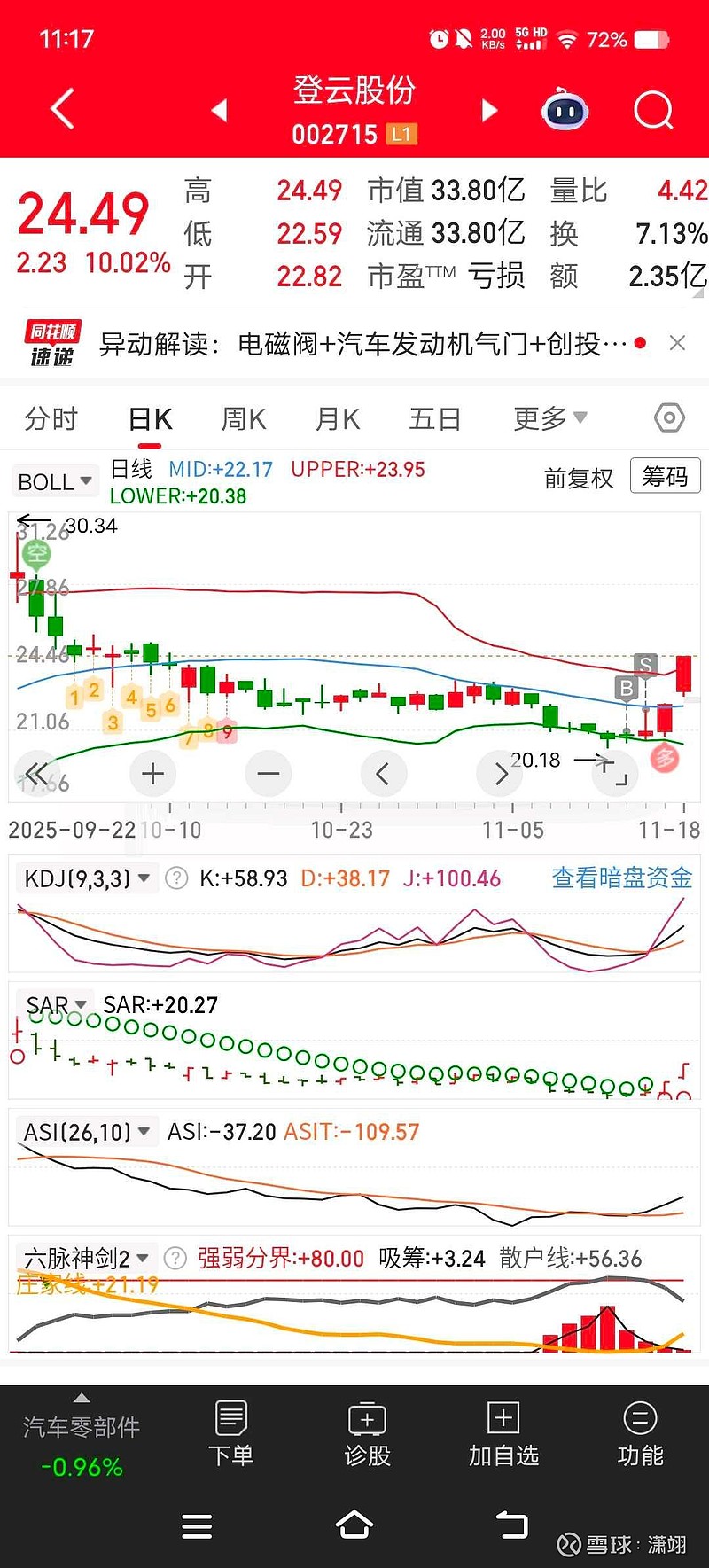Zoom in the chart with plus button
The height and width of the screenshot is (1568, 709).
[x=152, y=774]
